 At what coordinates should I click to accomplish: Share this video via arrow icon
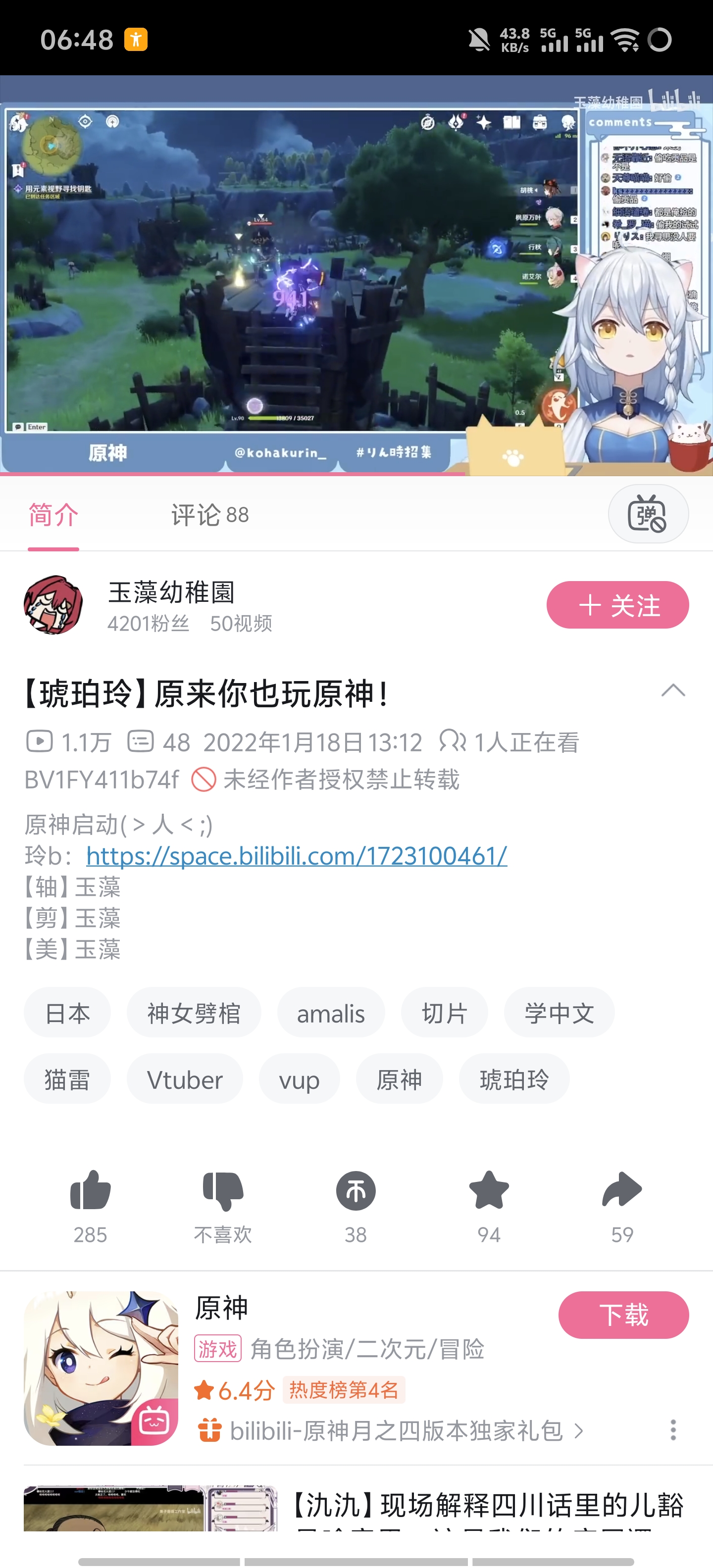622,1192
